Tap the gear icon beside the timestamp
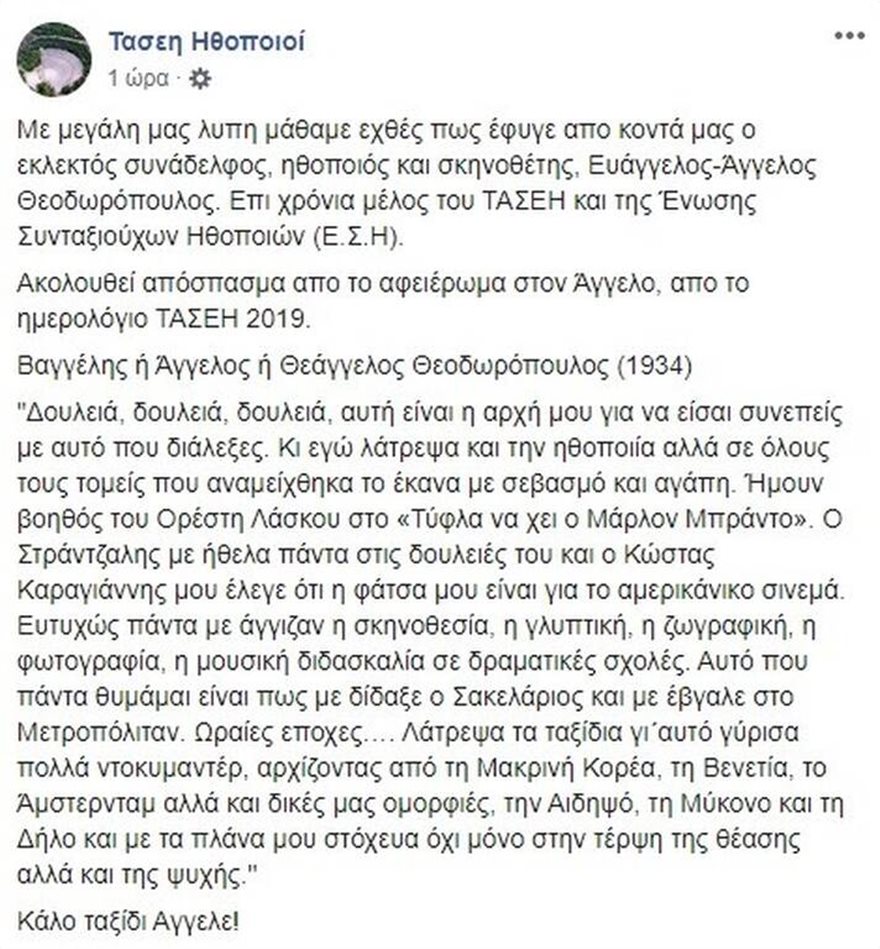Screen dimensions: 880x949 [x=199, y=78]
